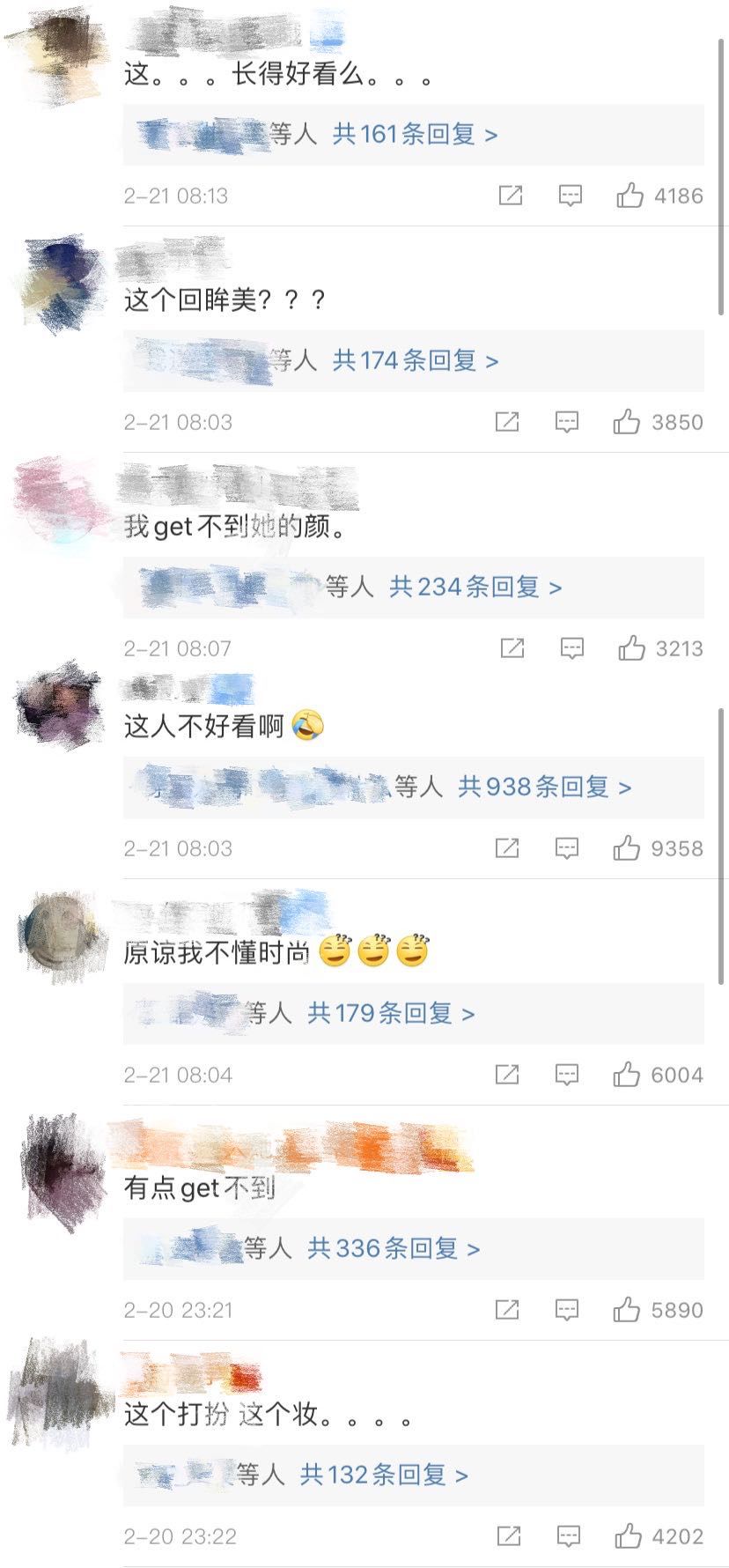Open 共336条回复 replies

point(393,1249)
